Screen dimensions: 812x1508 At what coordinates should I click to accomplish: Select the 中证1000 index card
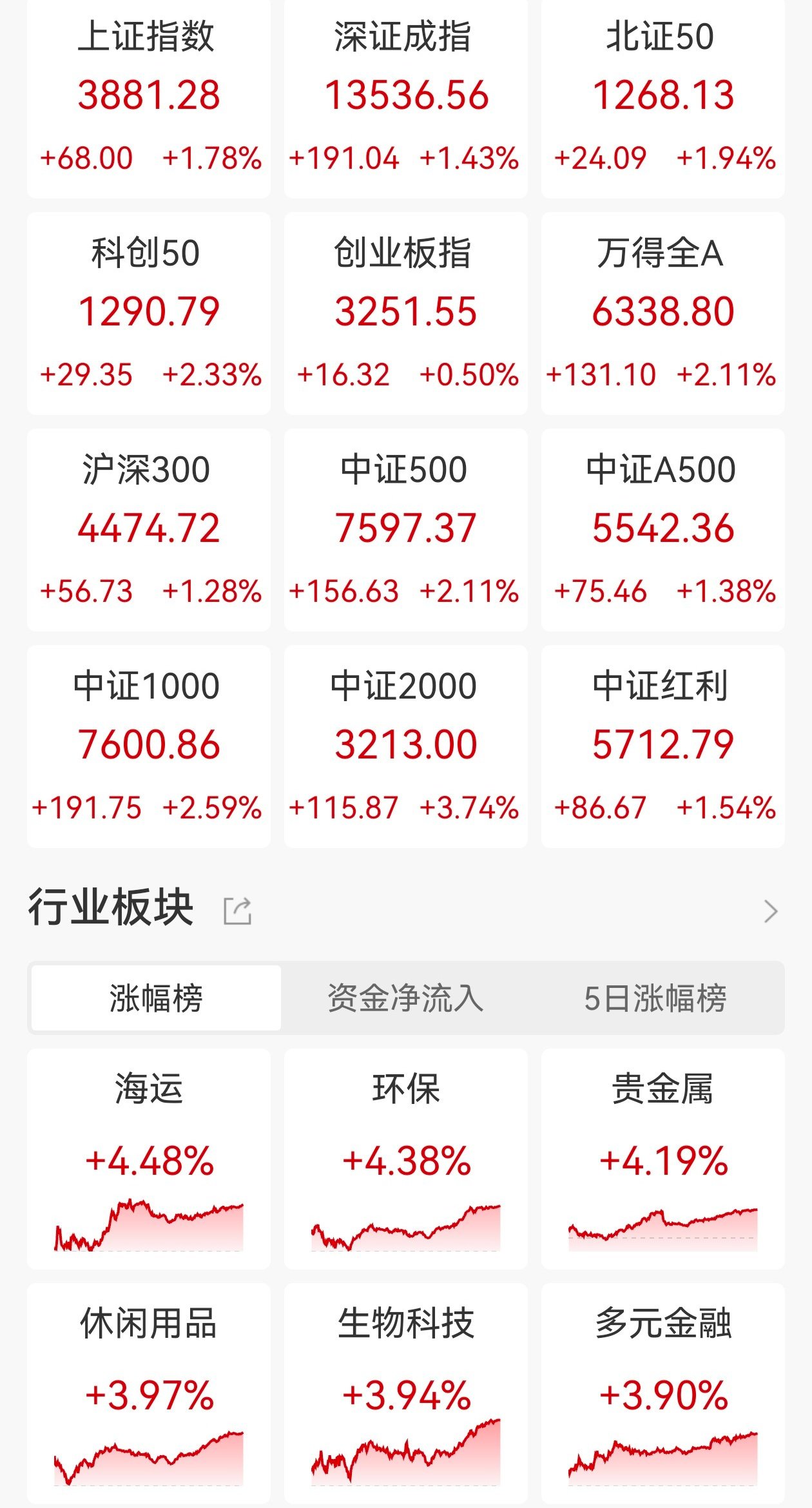(x=148, y=746)
